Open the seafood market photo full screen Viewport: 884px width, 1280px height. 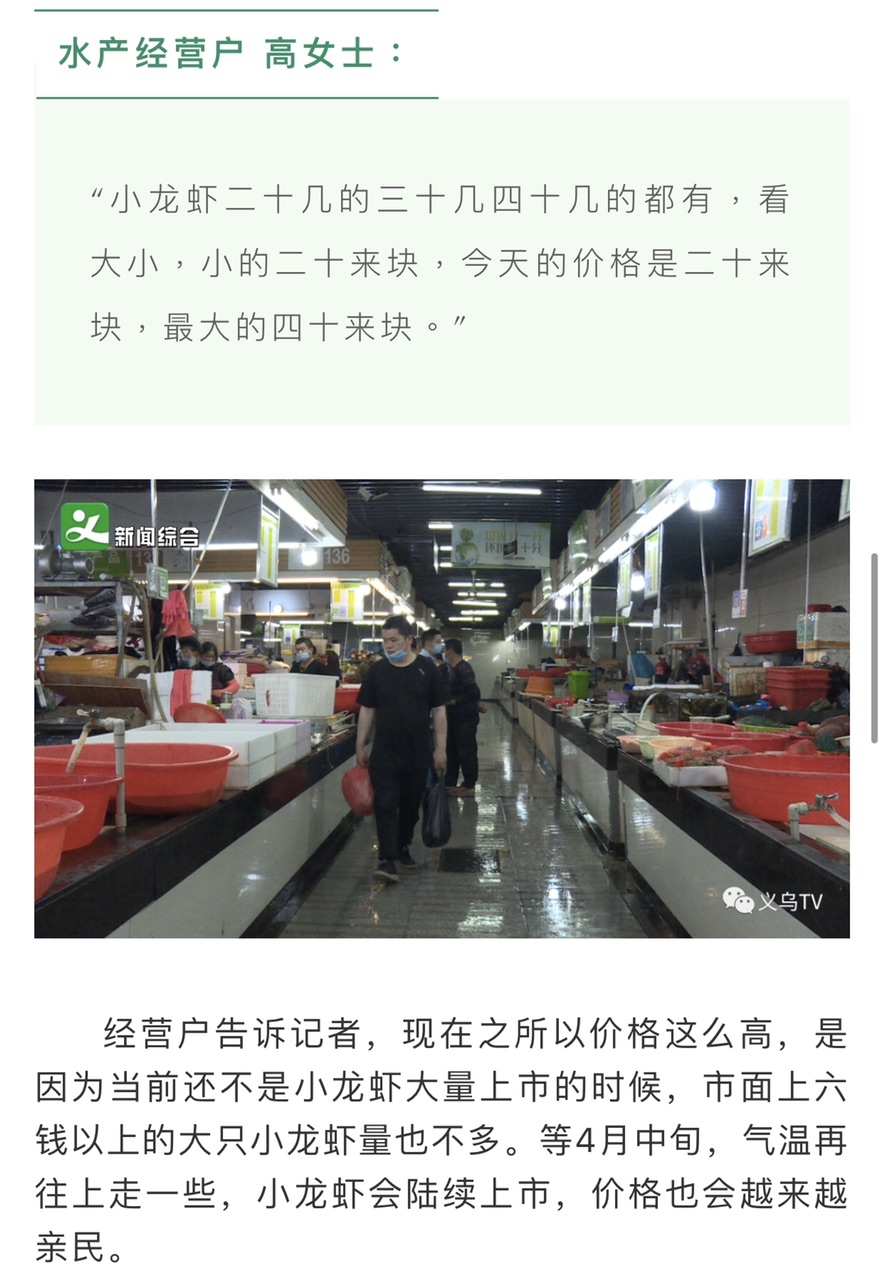[441, 708]
